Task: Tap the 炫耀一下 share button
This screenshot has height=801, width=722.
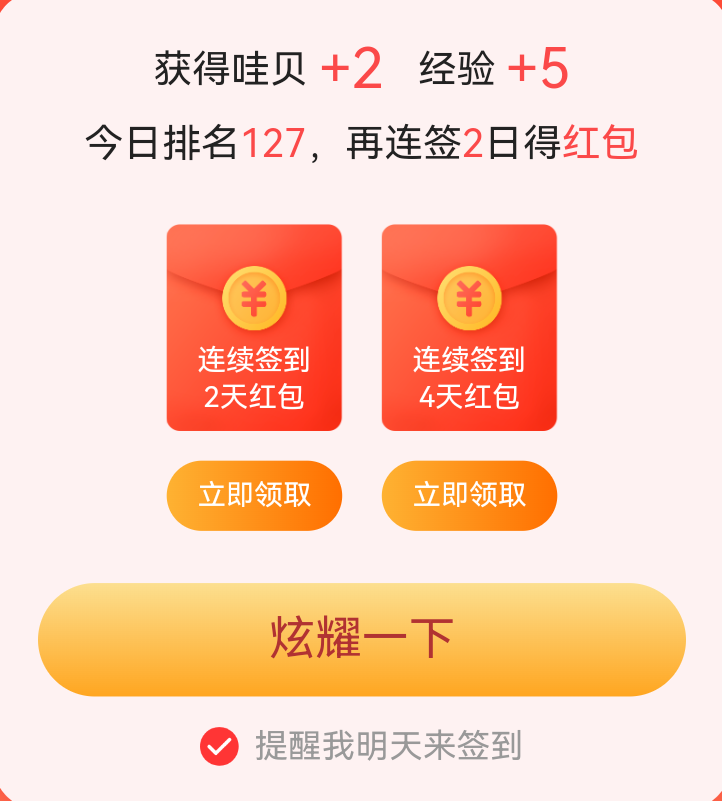Action: pyautogui.click(x=361, y=639)
